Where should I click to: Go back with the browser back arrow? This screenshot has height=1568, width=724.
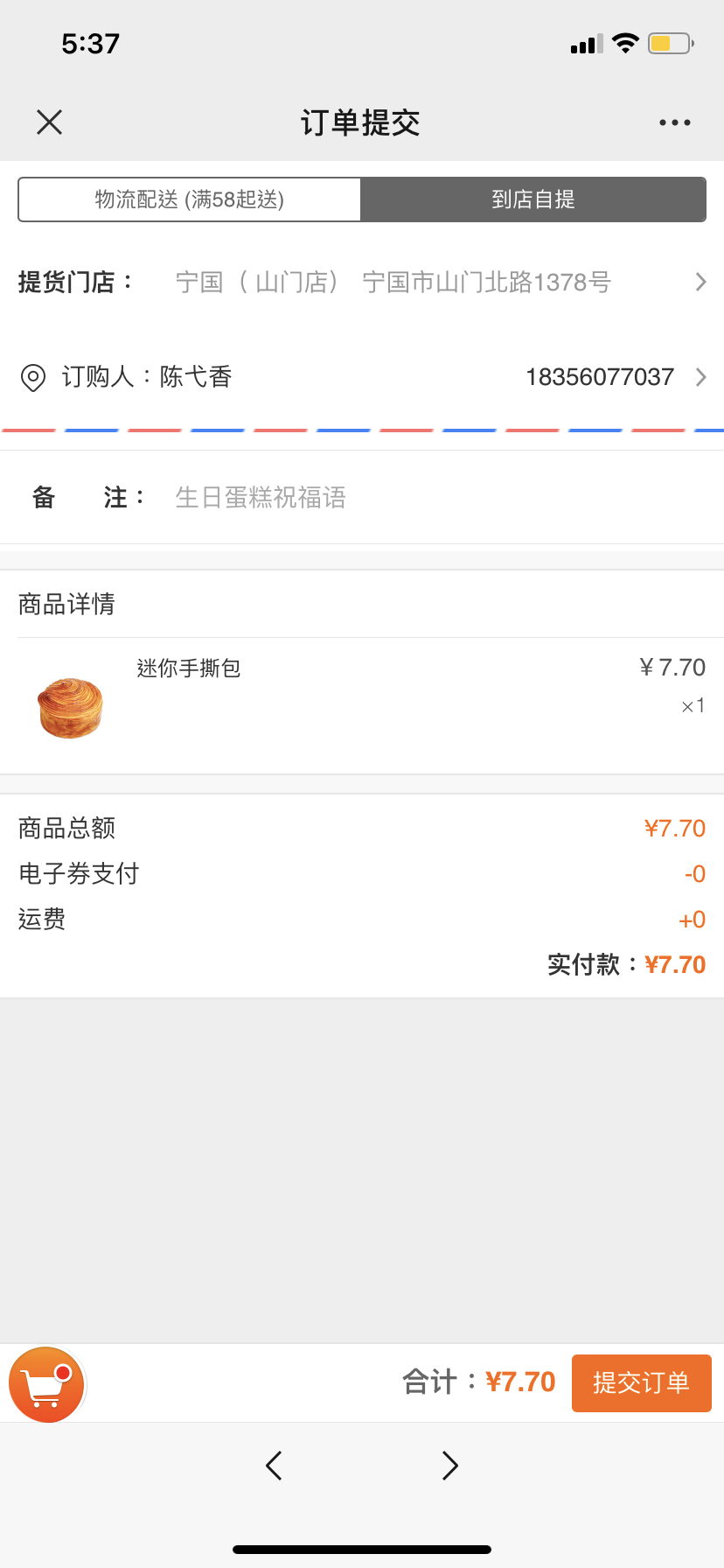[x=274, y=1465]
